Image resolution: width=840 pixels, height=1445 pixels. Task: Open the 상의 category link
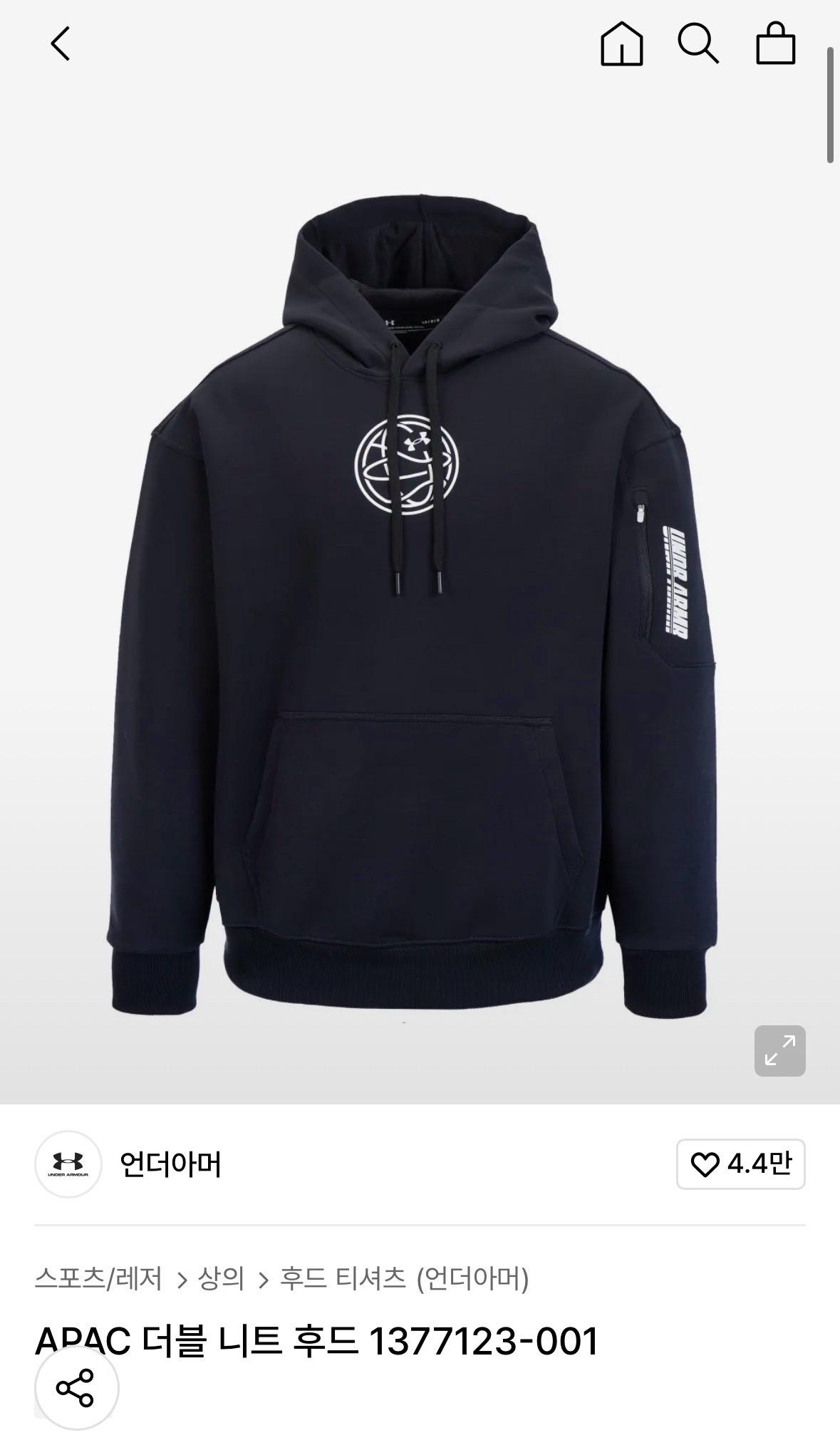point(221,1278)
